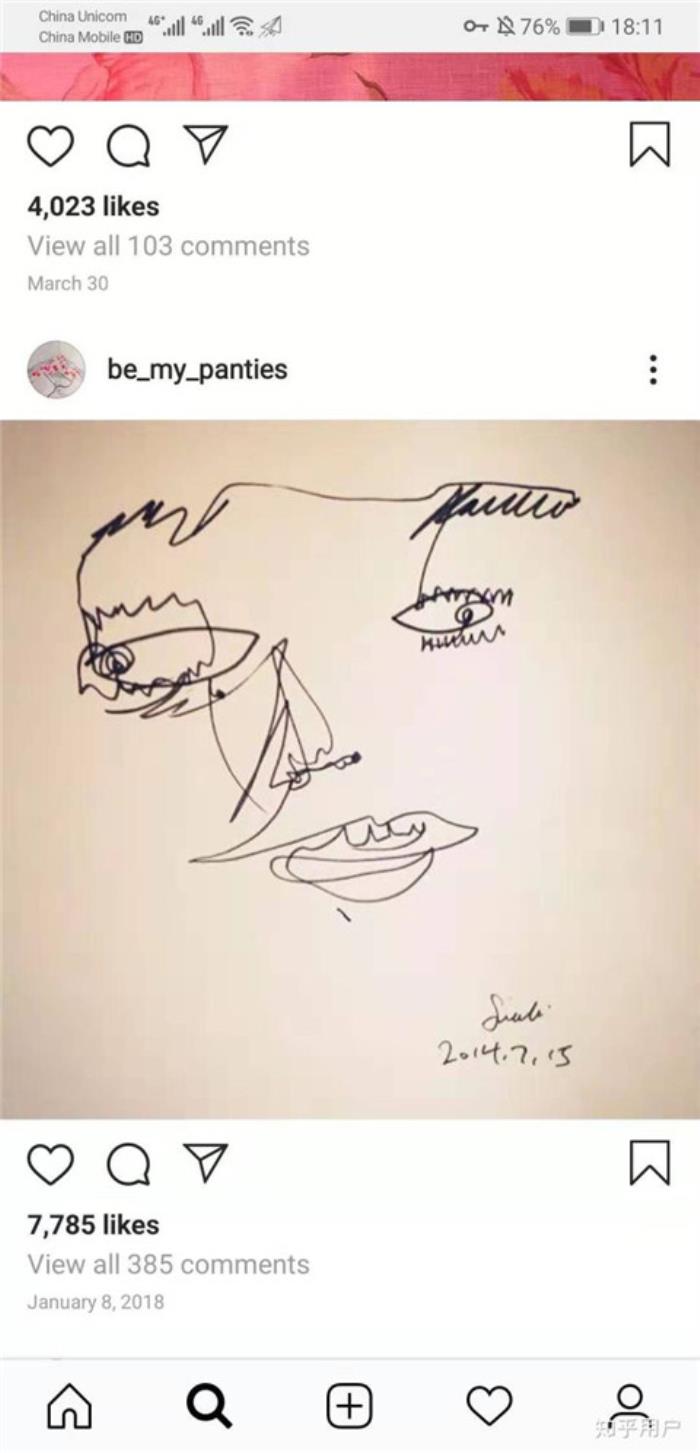Image resolution: width=700 pixels, height=1453 pixels.
Task: Share the post dated January 8, 2018
Action: [206, 1163]
